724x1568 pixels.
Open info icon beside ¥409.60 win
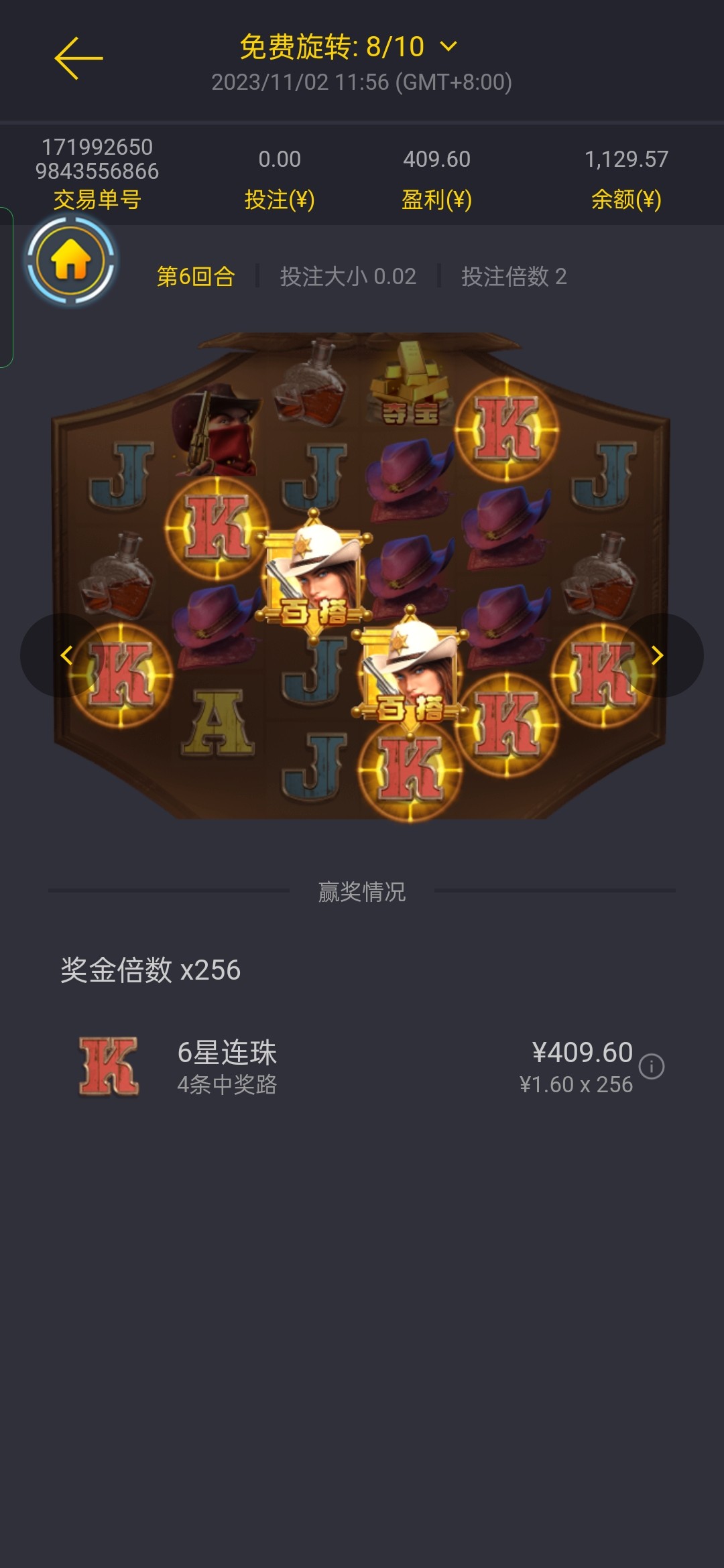(652, 1066)
